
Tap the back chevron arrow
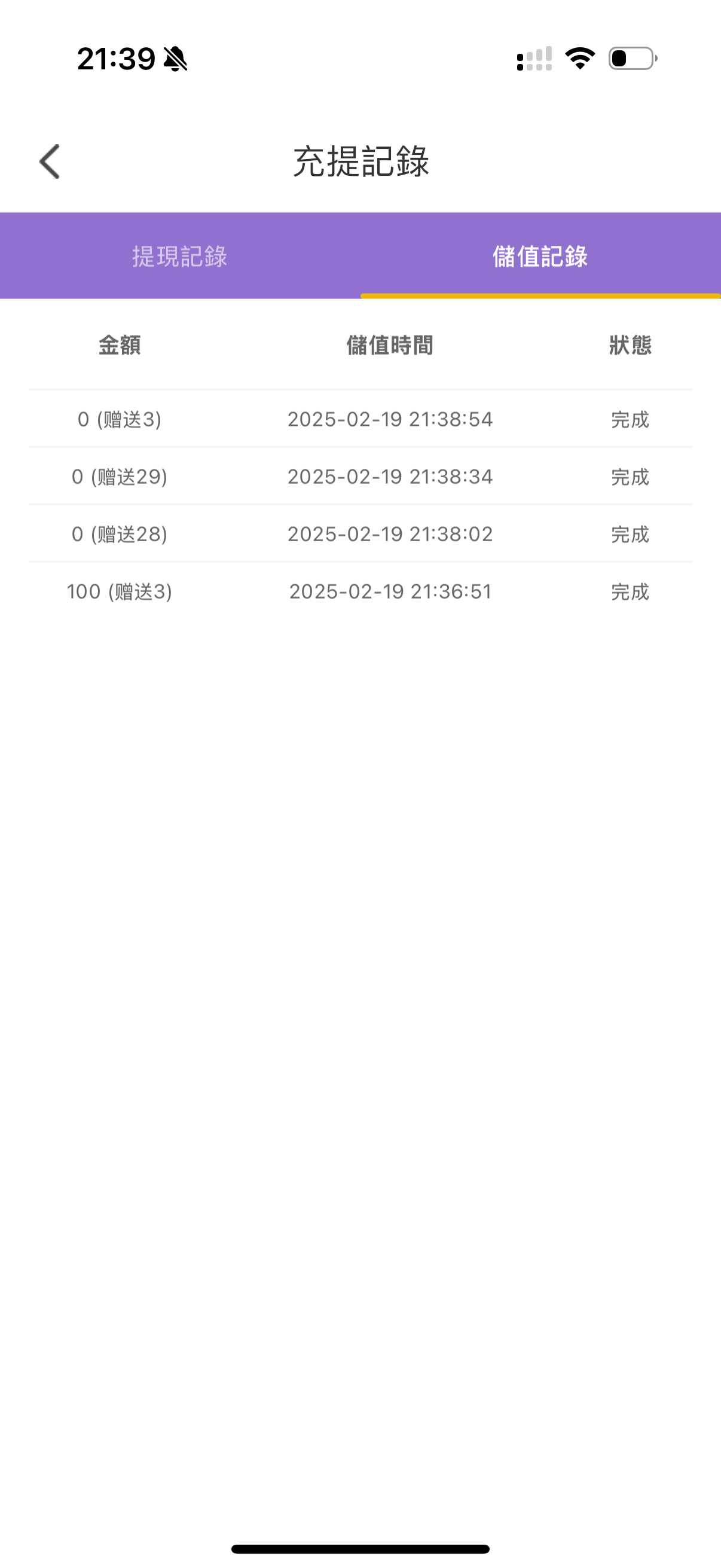pos(50,162)
